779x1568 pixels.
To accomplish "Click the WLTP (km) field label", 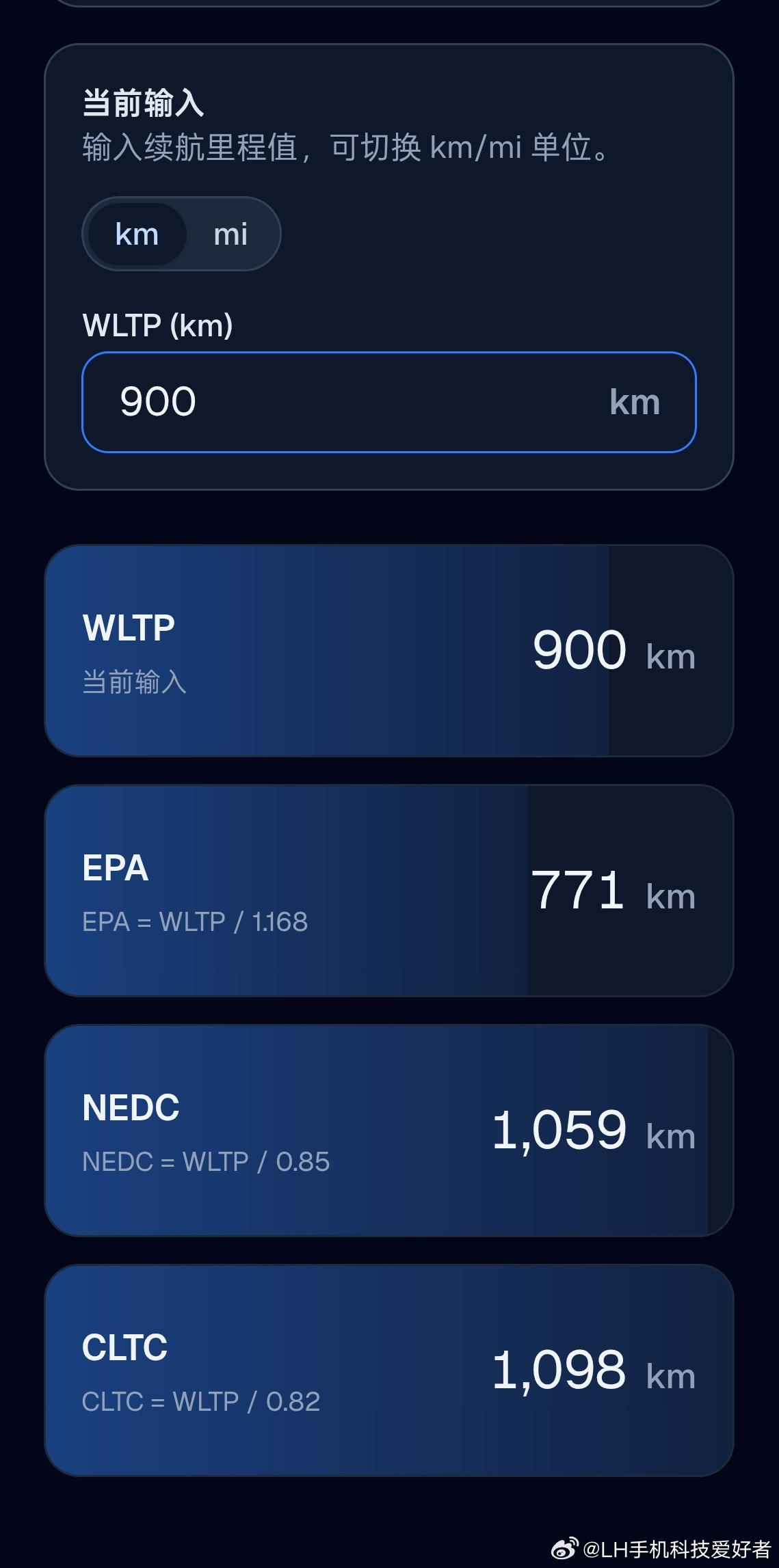I will (x=156, y=326).
